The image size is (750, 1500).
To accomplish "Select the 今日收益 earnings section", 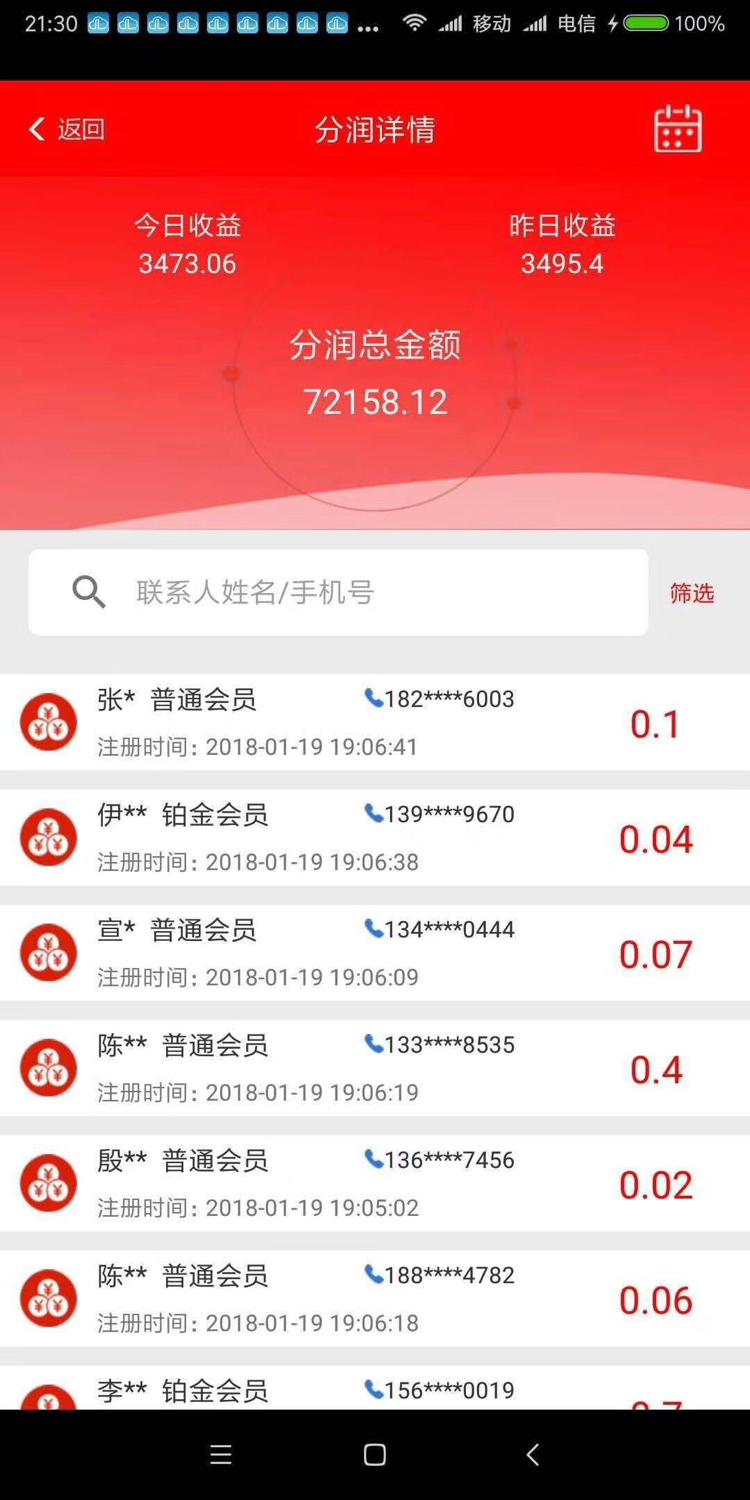I will (x=186, y=243).
